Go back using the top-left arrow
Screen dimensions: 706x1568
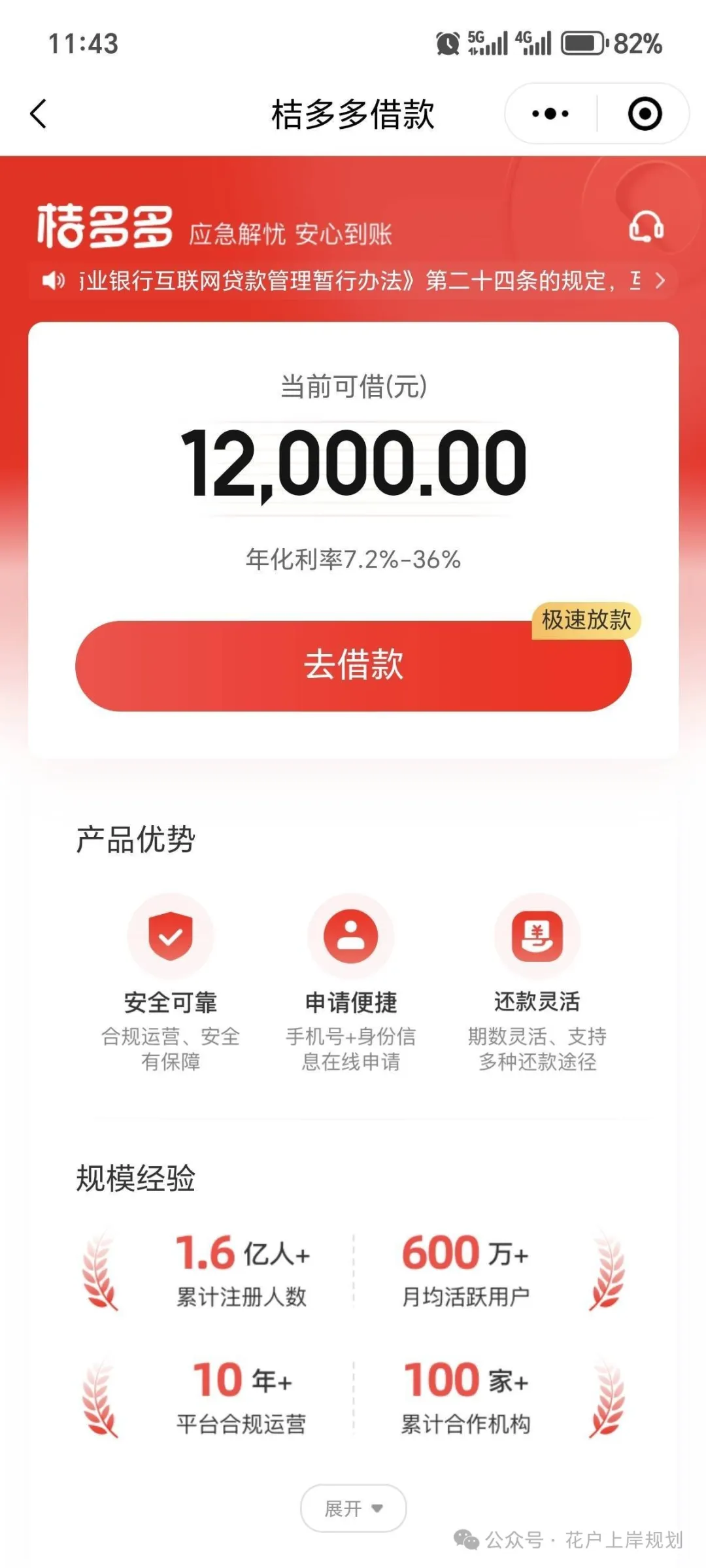pyautogui.click(x=39, y=114)
